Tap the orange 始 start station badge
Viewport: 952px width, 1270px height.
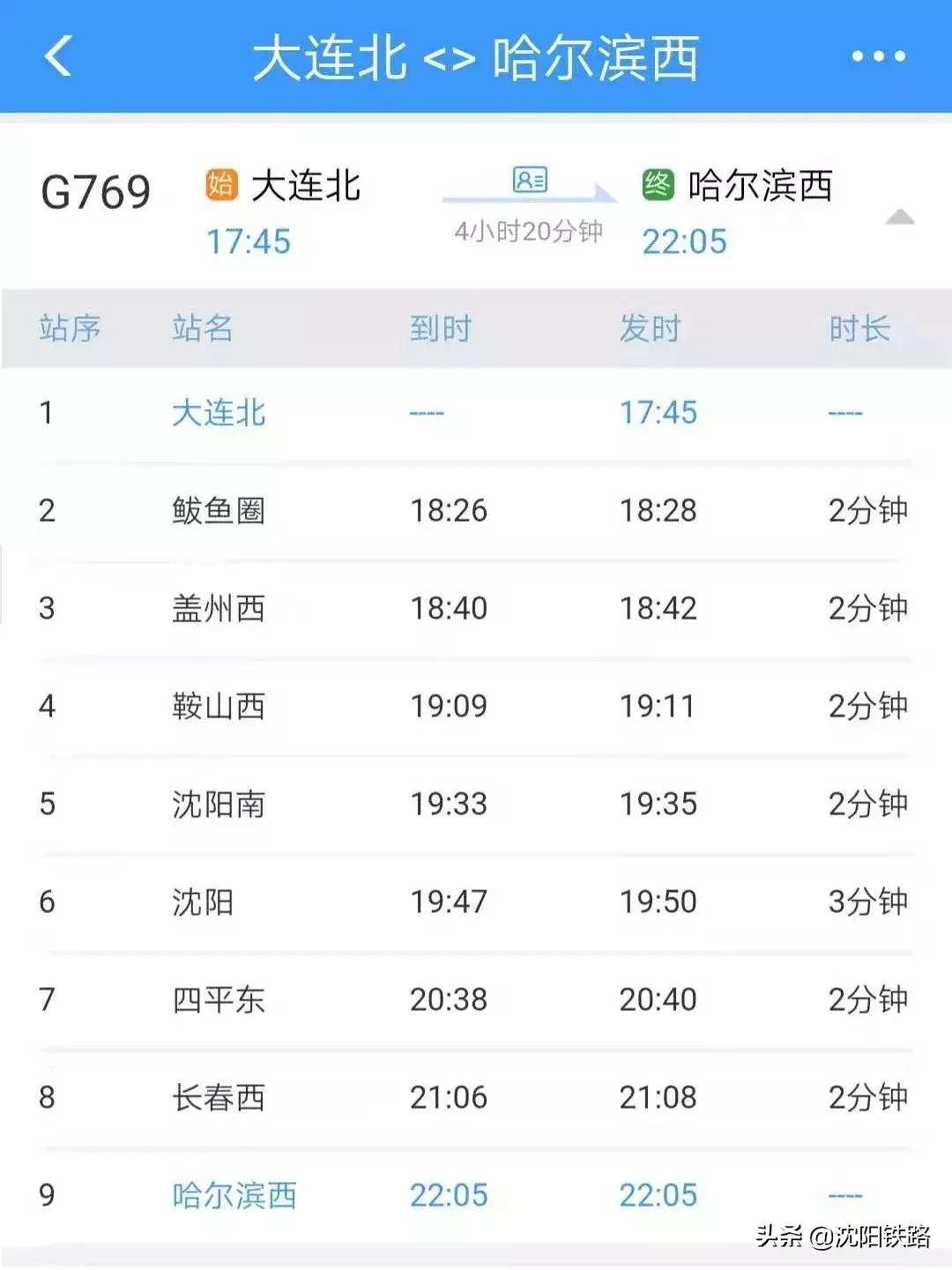point(222,185)
